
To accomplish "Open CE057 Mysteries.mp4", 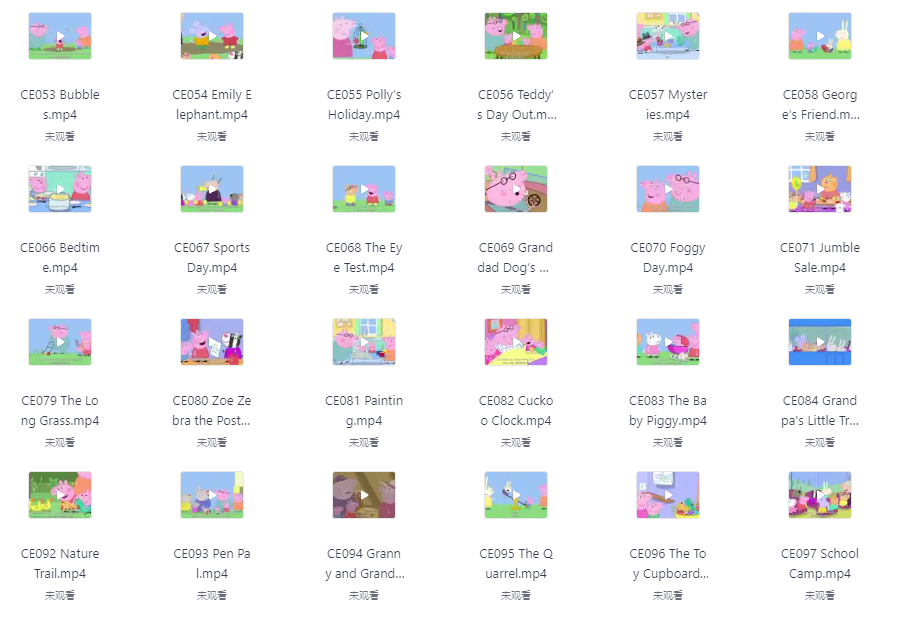I will pos(668,36).
